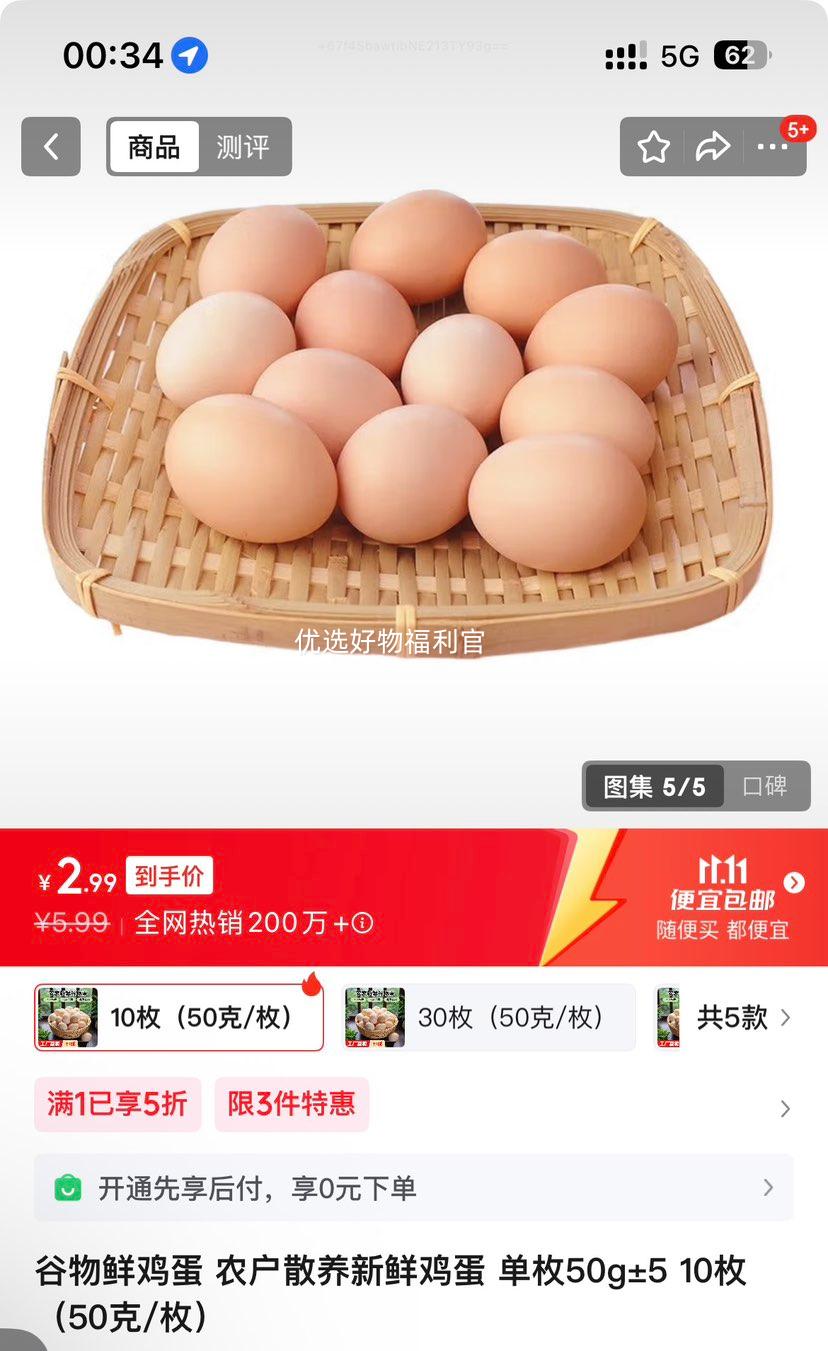The height and width of the screenshot is (1351, 828).
Task: Choose the 10枚（50克/枚）option
Action: point(179,1018)
